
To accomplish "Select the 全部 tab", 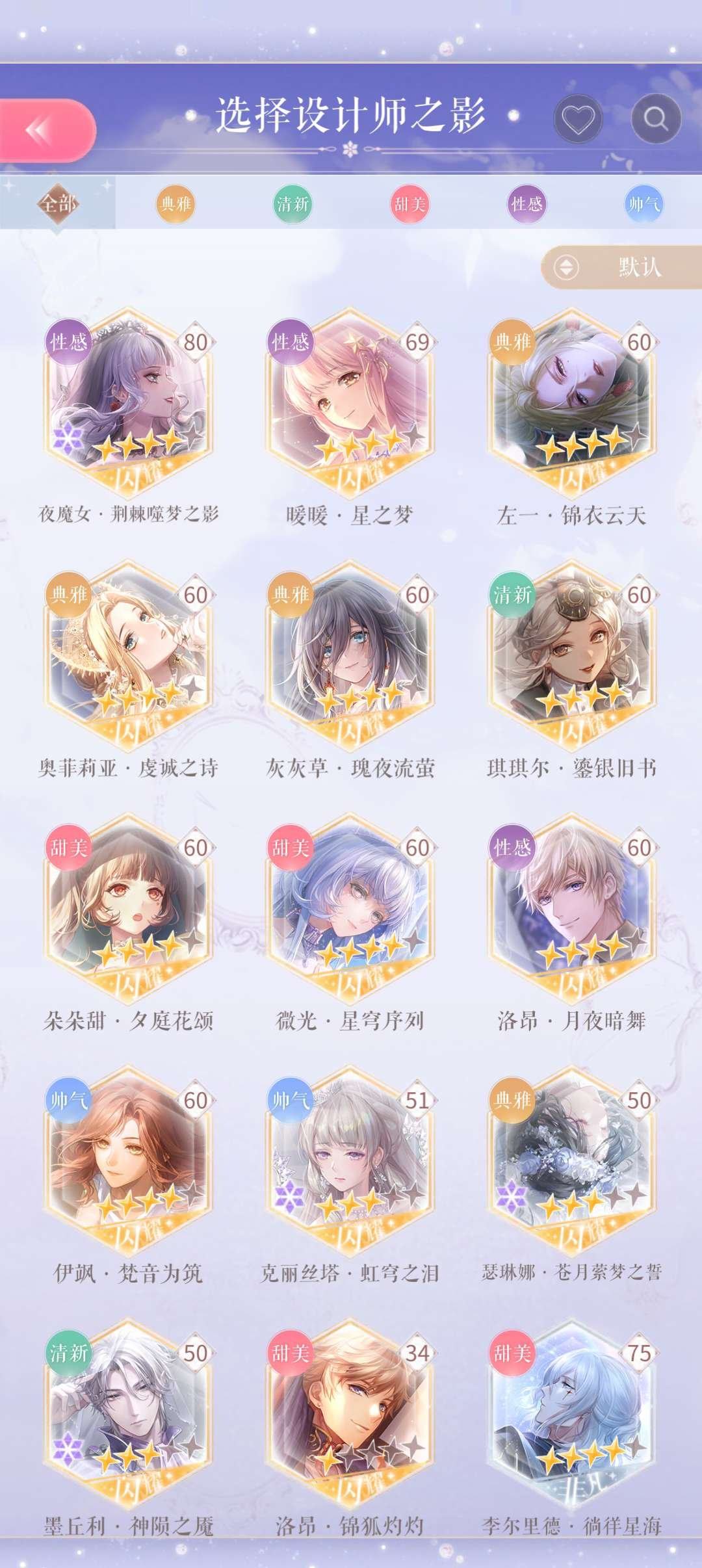I will click(x=58, y=204).
